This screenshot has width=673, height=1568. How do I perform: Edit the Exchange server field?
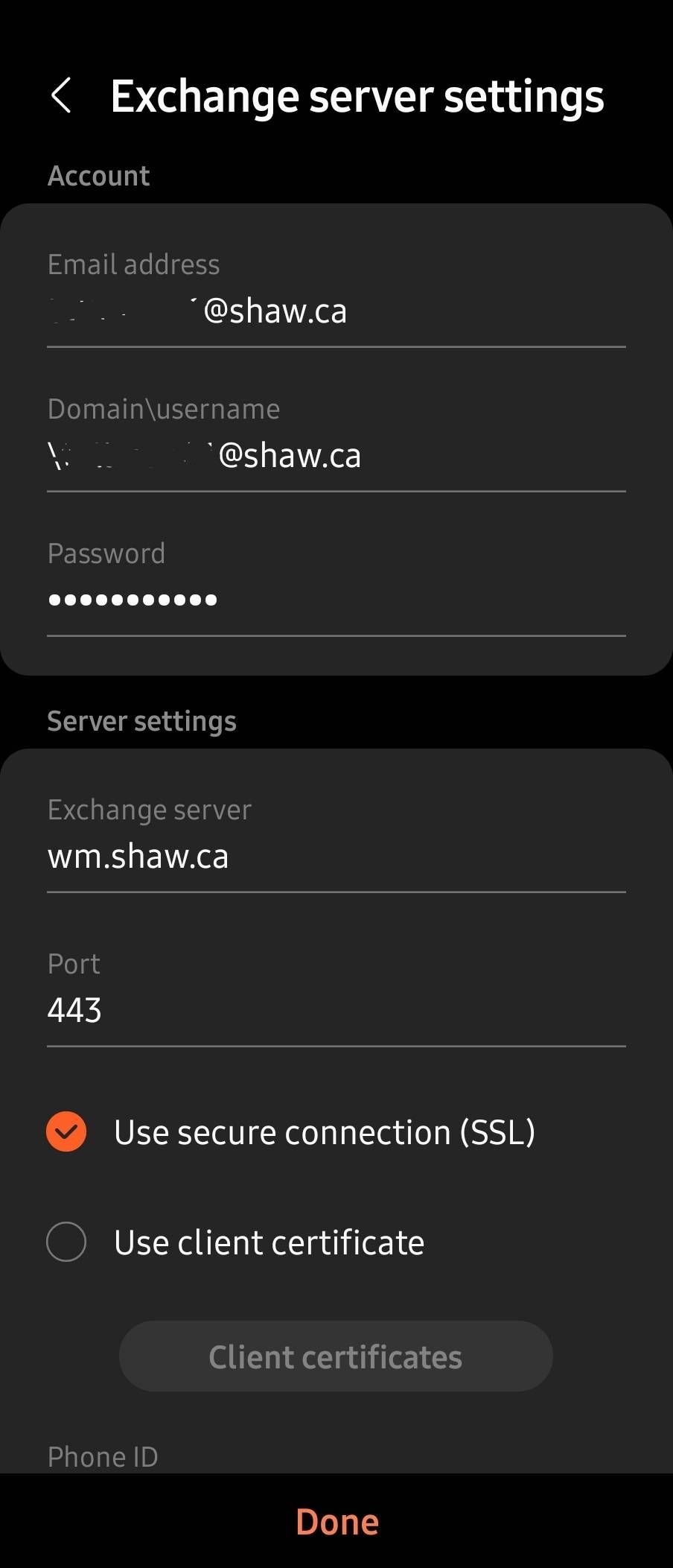coord(335,857)
